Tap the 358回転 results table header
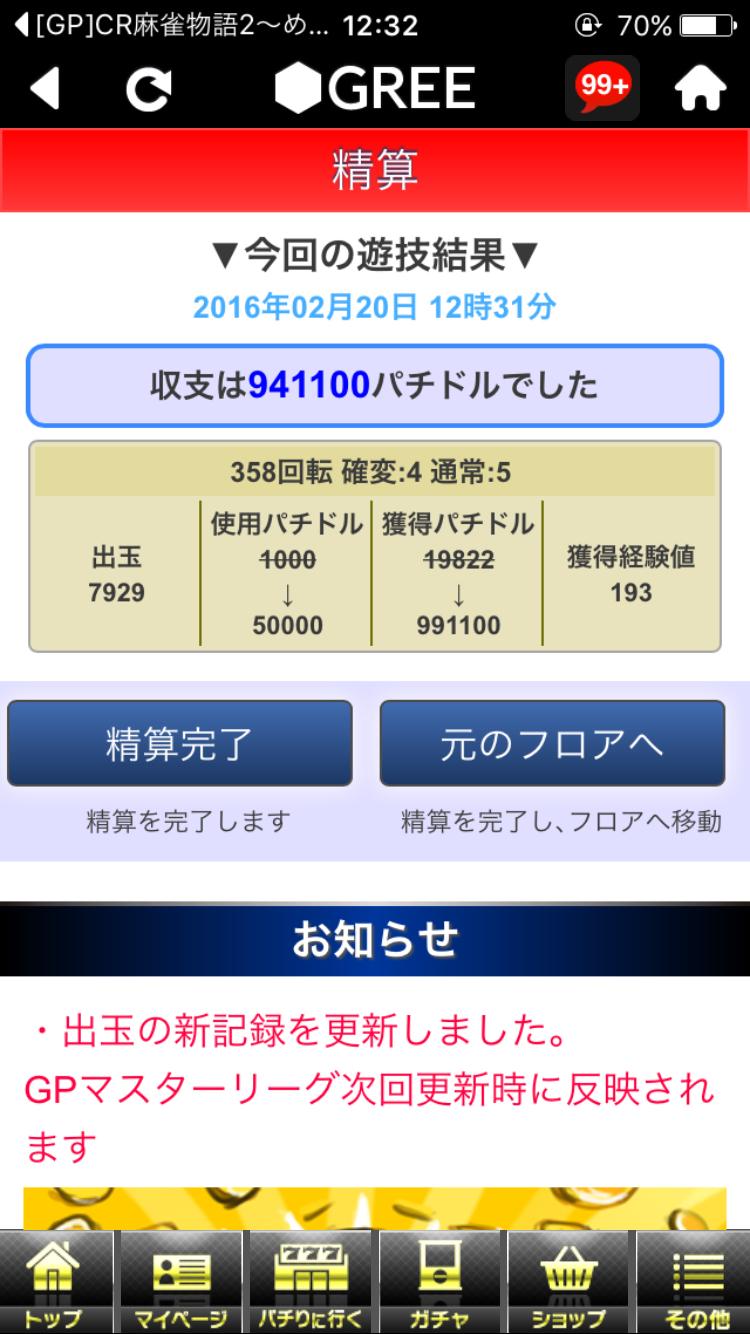This screenshot has width=750, height=1334. pyautogui.click(x=375, y=471)
